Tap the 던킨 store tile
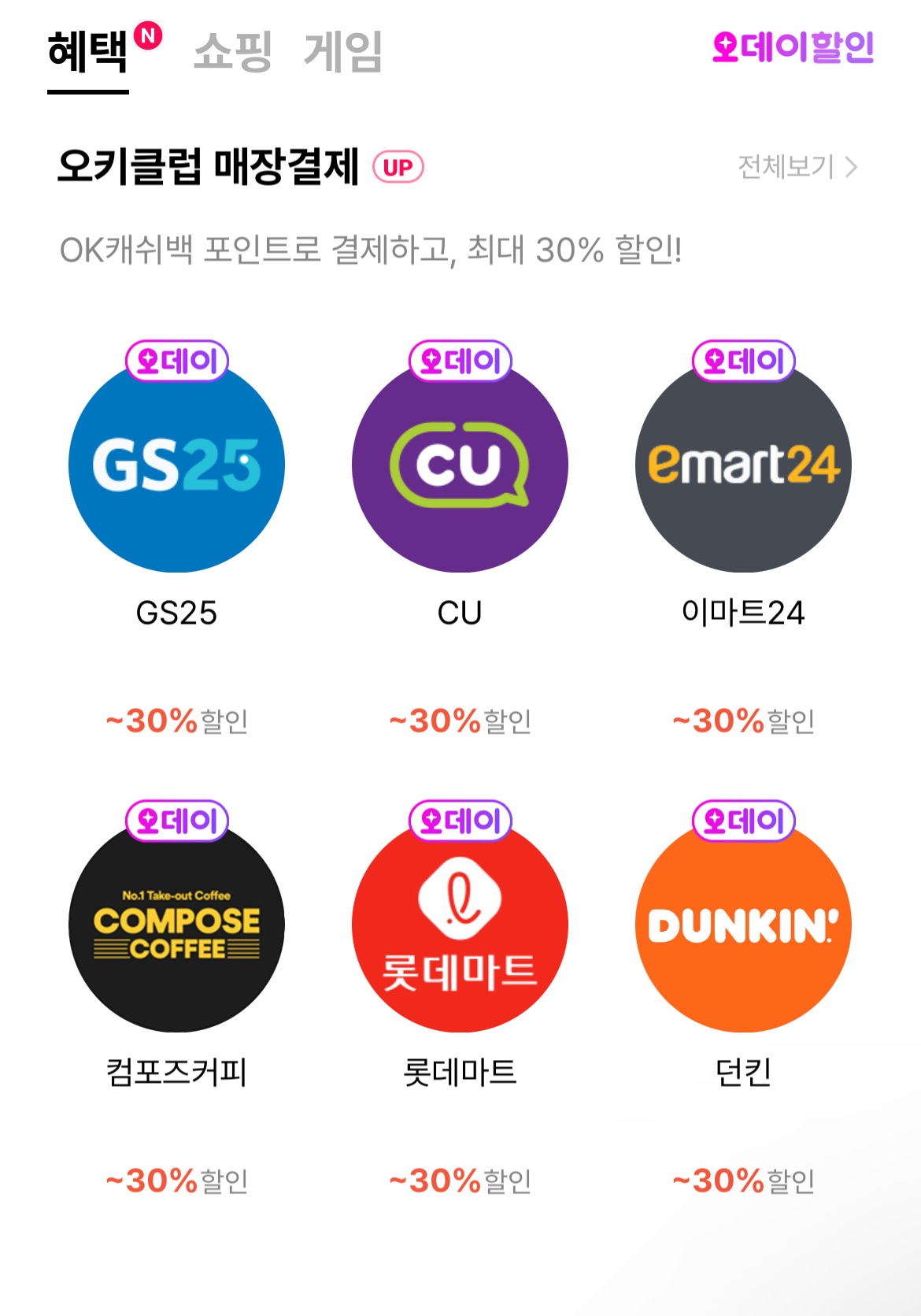The height and width of the screenshot is (1316, 921). pos(743,925)
